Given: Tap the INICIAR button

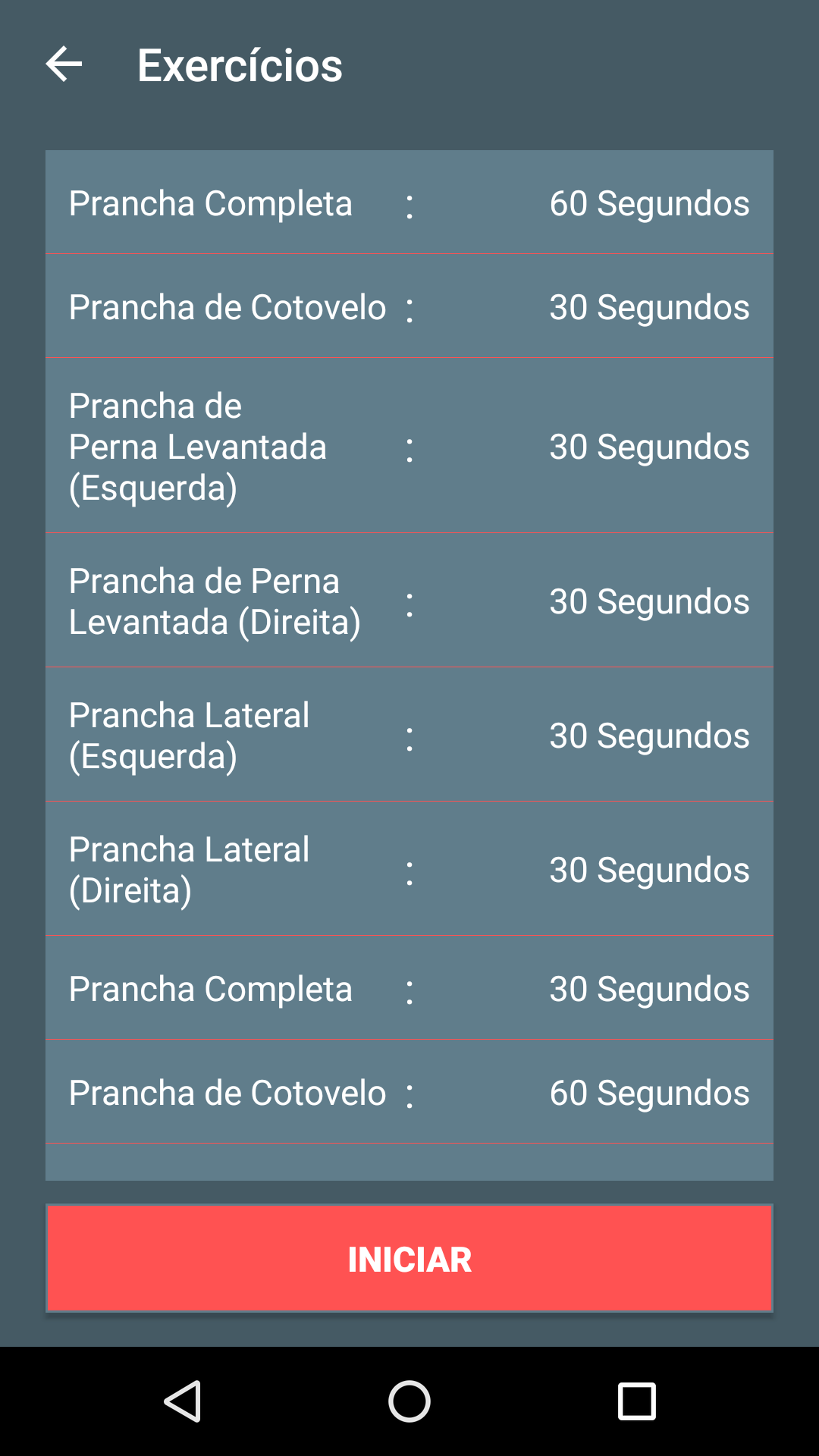Looking at the screenshot, I should pos(409,1258).
